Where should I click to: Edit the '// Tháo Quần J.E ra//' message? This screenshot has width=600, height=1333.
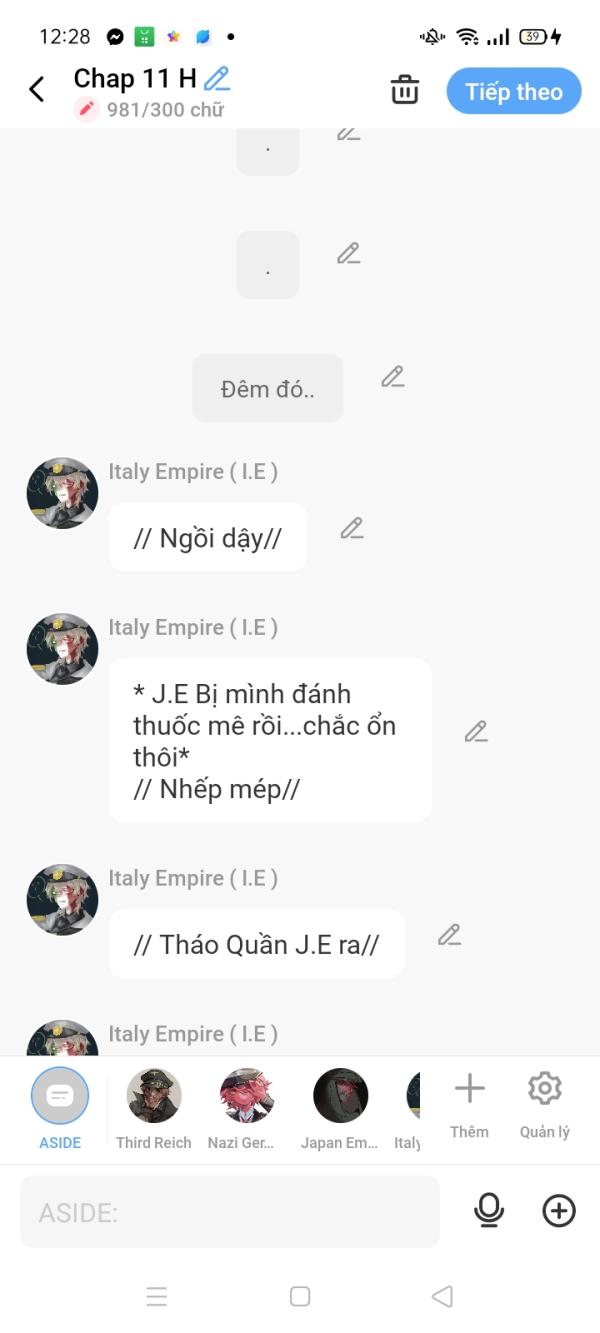449,935
